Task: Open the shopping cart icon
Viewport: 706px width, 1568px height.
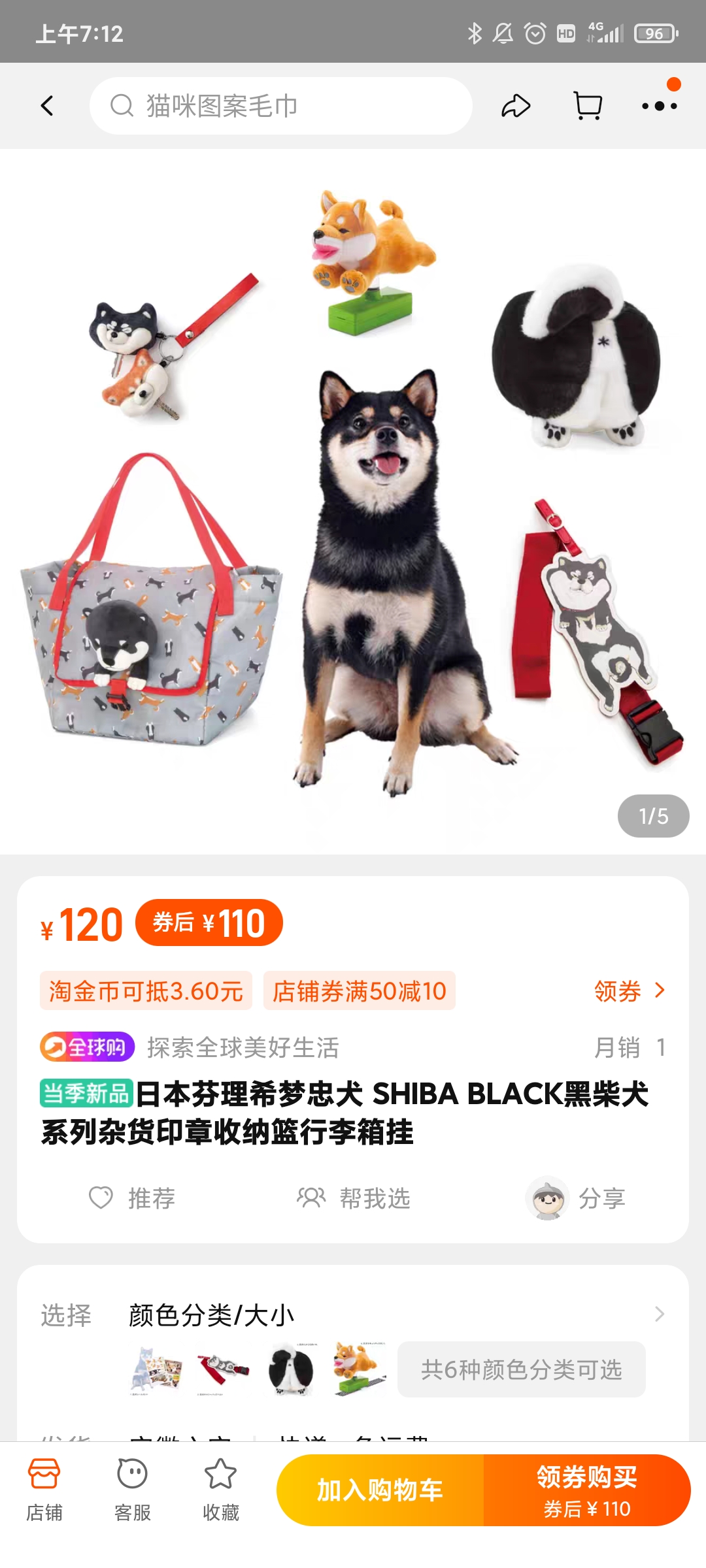Action: tap(587, 106)
